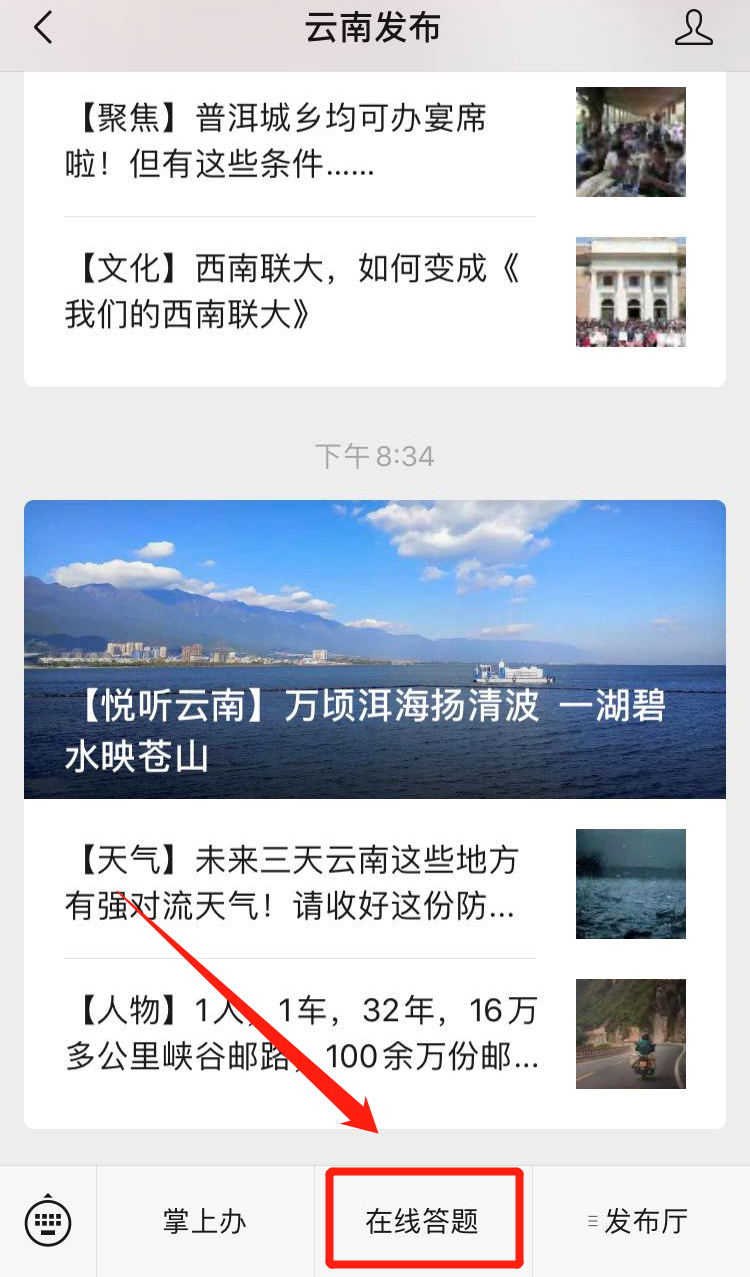The height and width of the screenshot is (1277, 750).
Task: Open the account profile icon
Action: pos(694,29)
